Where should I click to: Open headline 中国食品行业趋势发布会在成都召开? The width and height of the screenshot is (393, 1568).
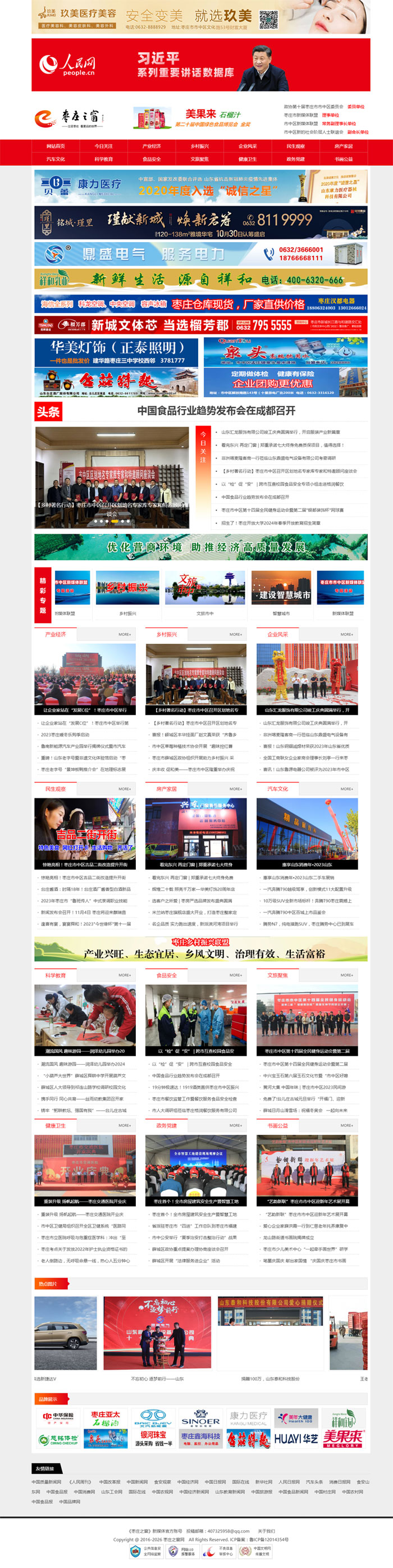pyautogui.click(x=216, y=410)
